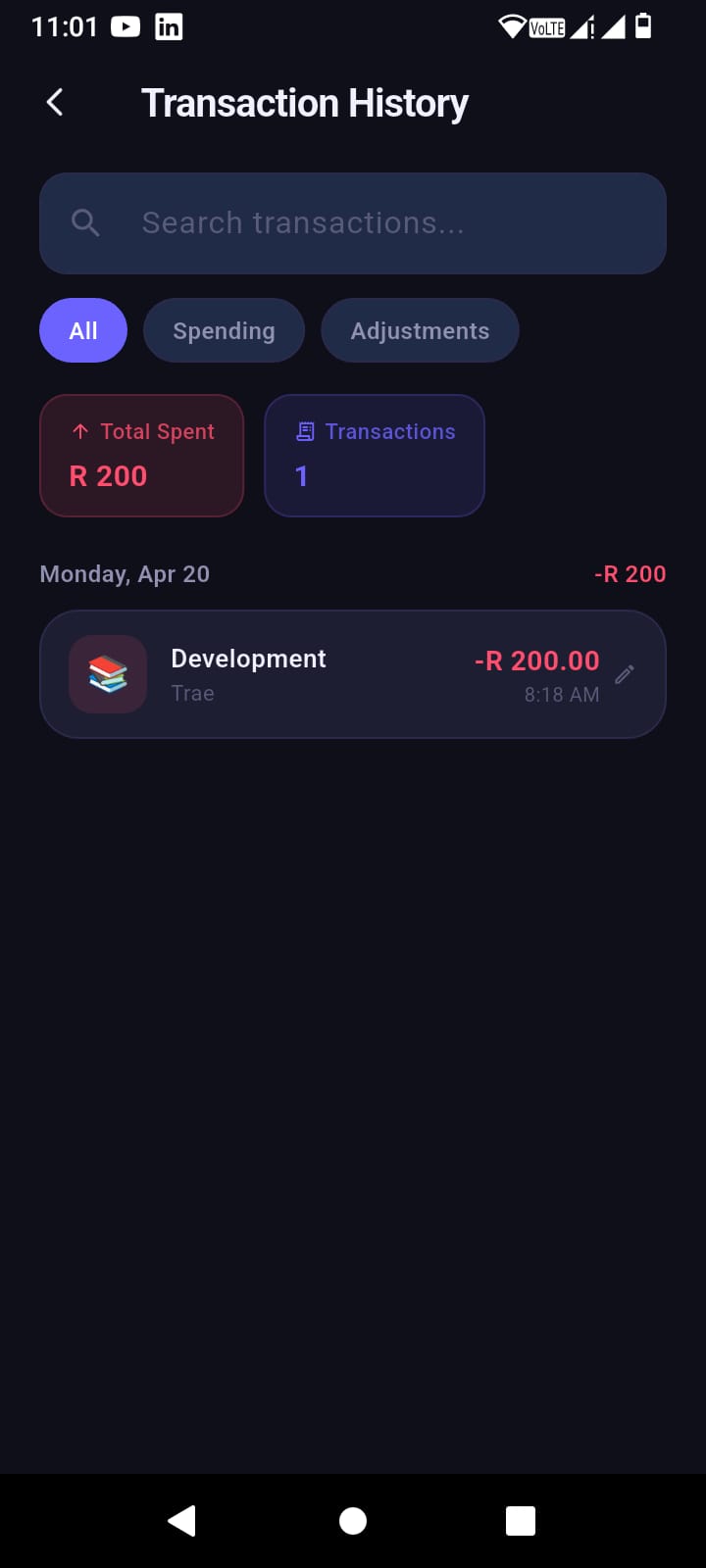Tap the LinkedIn icon in the status bar

pos(169,26)
